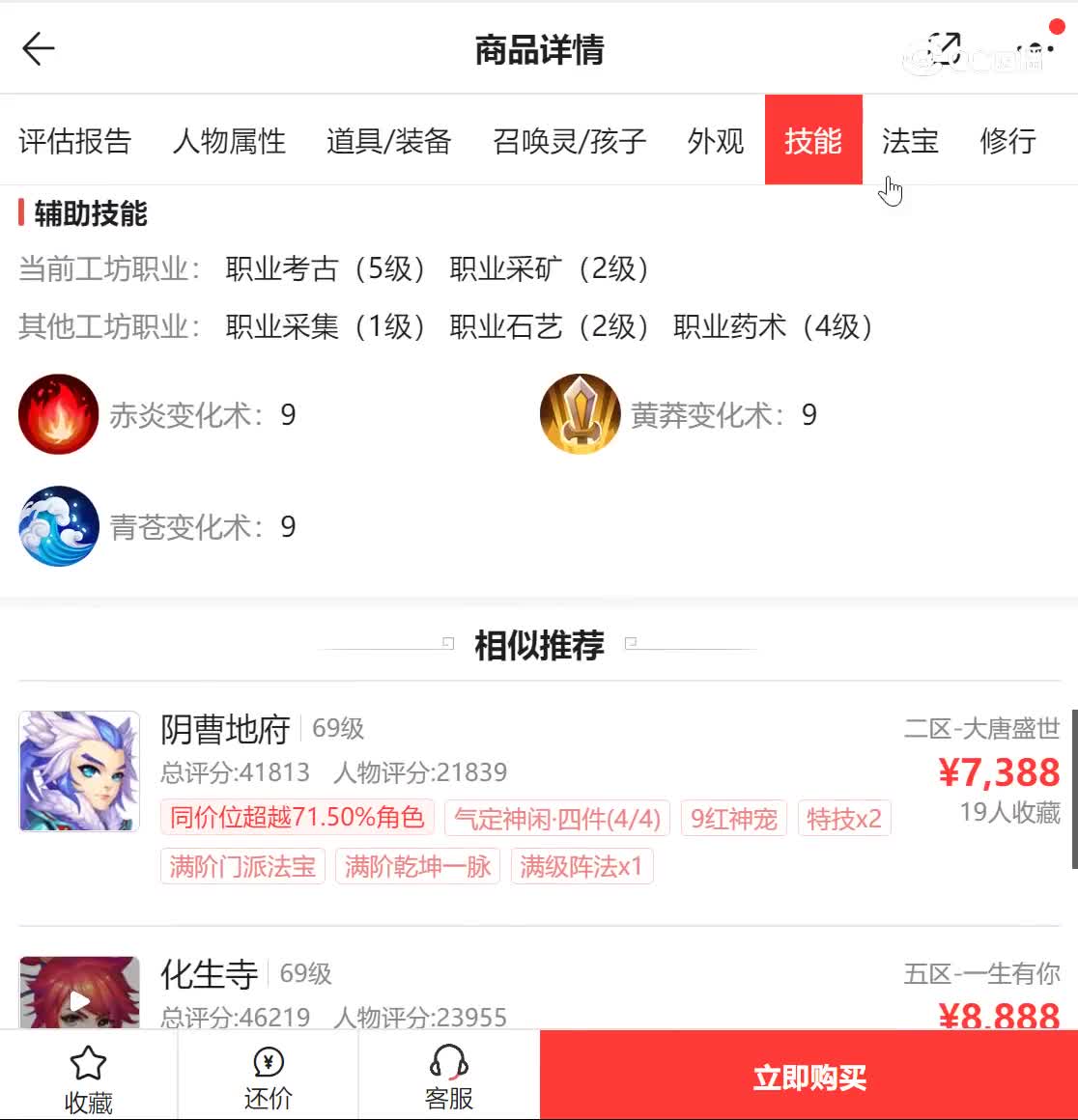
Task: Go back using the arrow icon
Action: point(39,48)
